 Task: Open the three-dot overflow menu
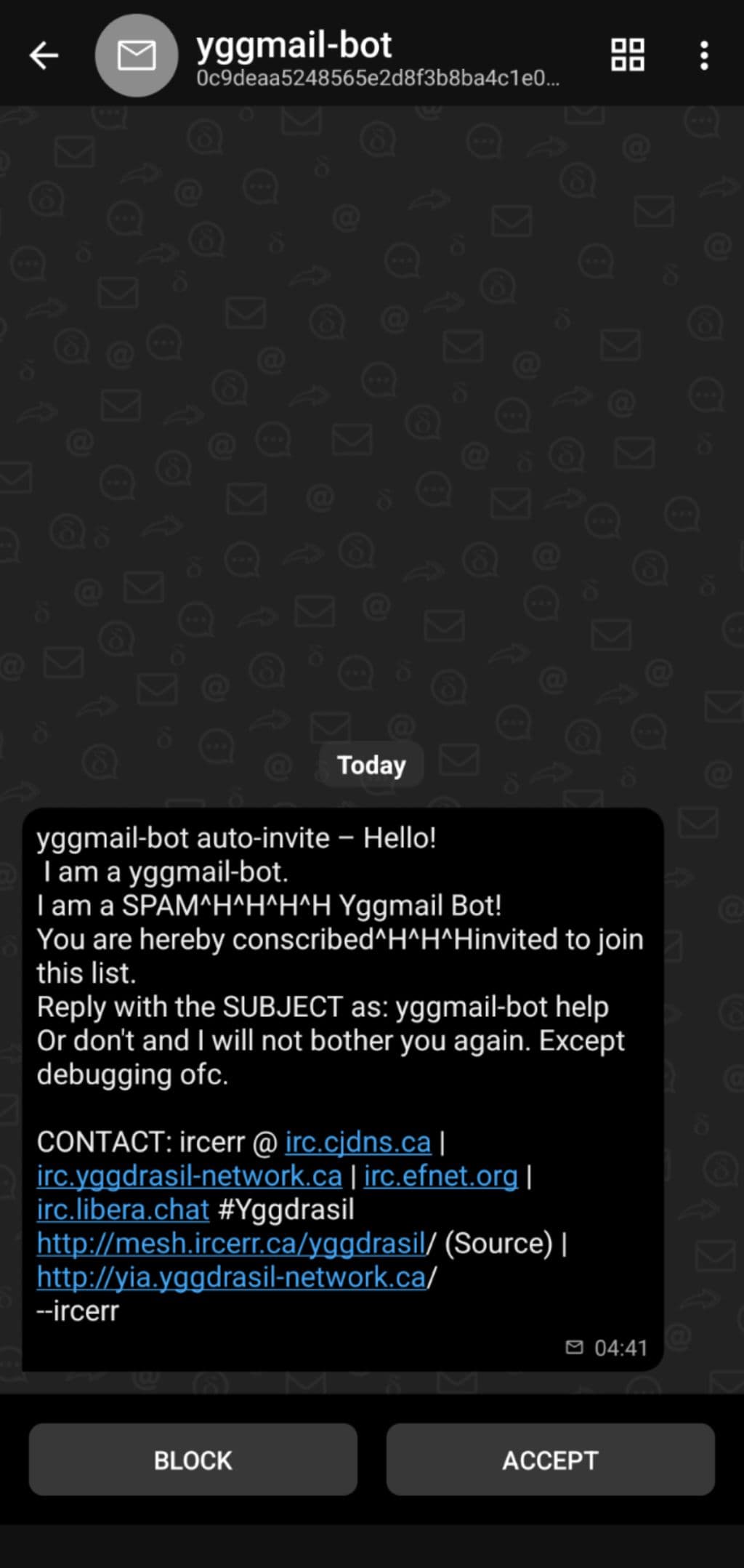coord(703,55)
